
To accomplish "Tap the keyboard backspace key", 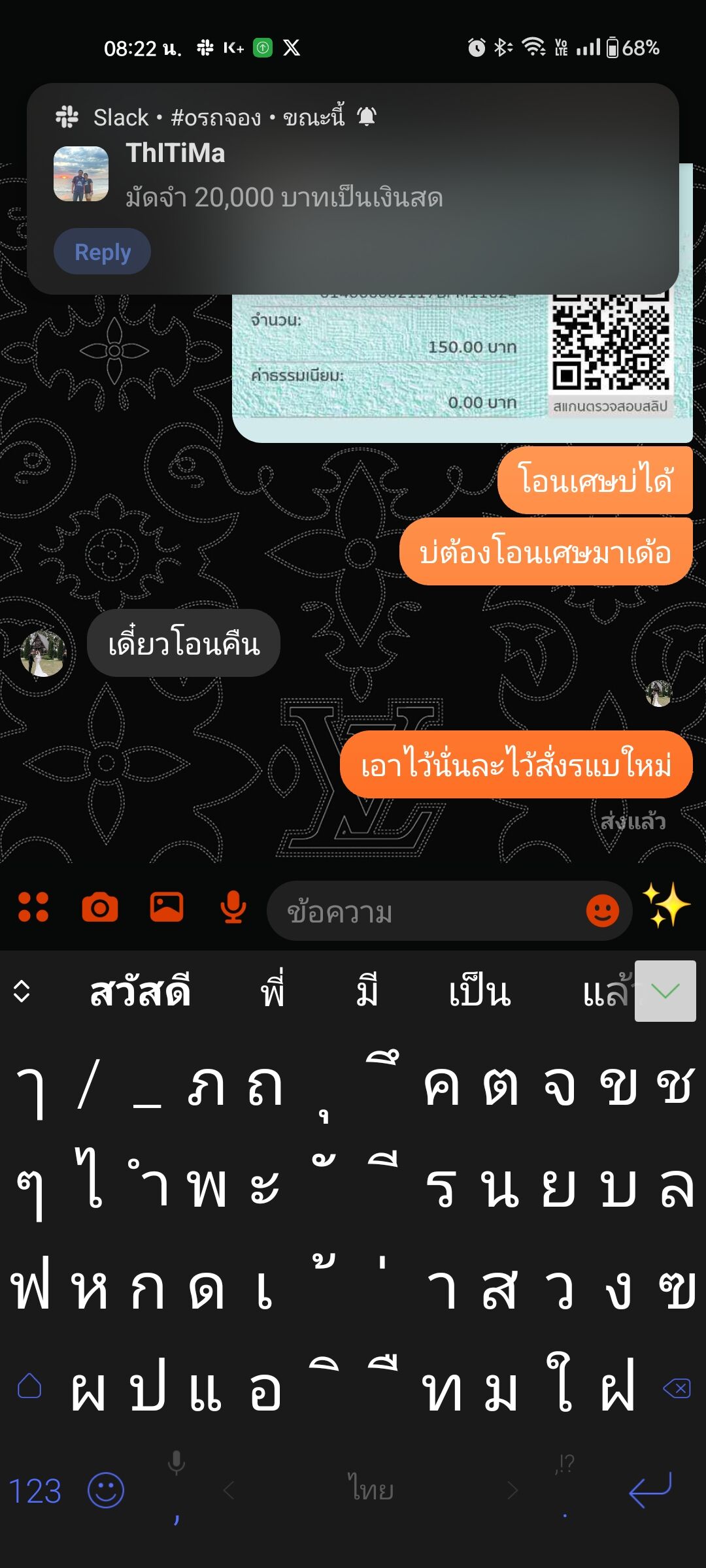I will 677,1388.
